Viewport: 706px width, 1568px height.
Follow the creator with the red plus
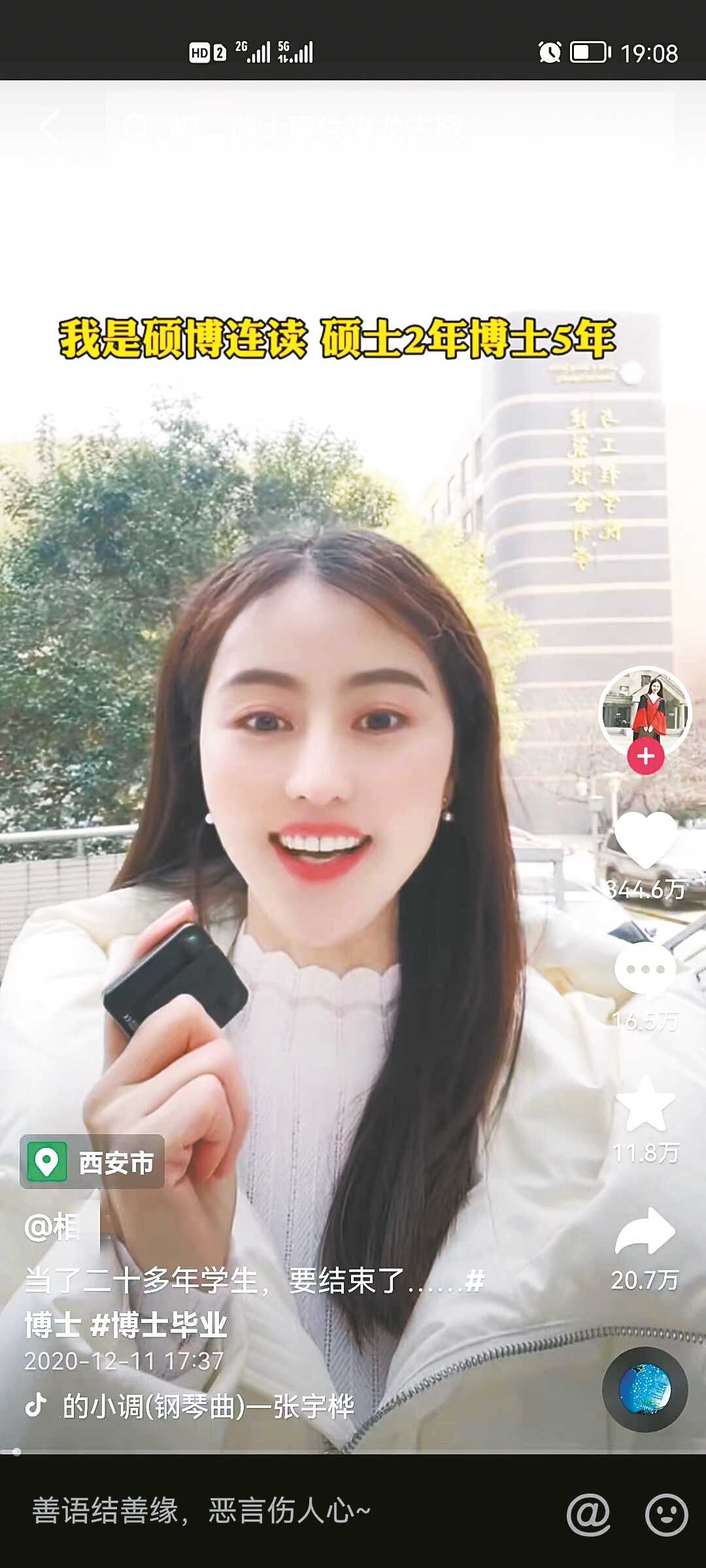click(646, 757)
